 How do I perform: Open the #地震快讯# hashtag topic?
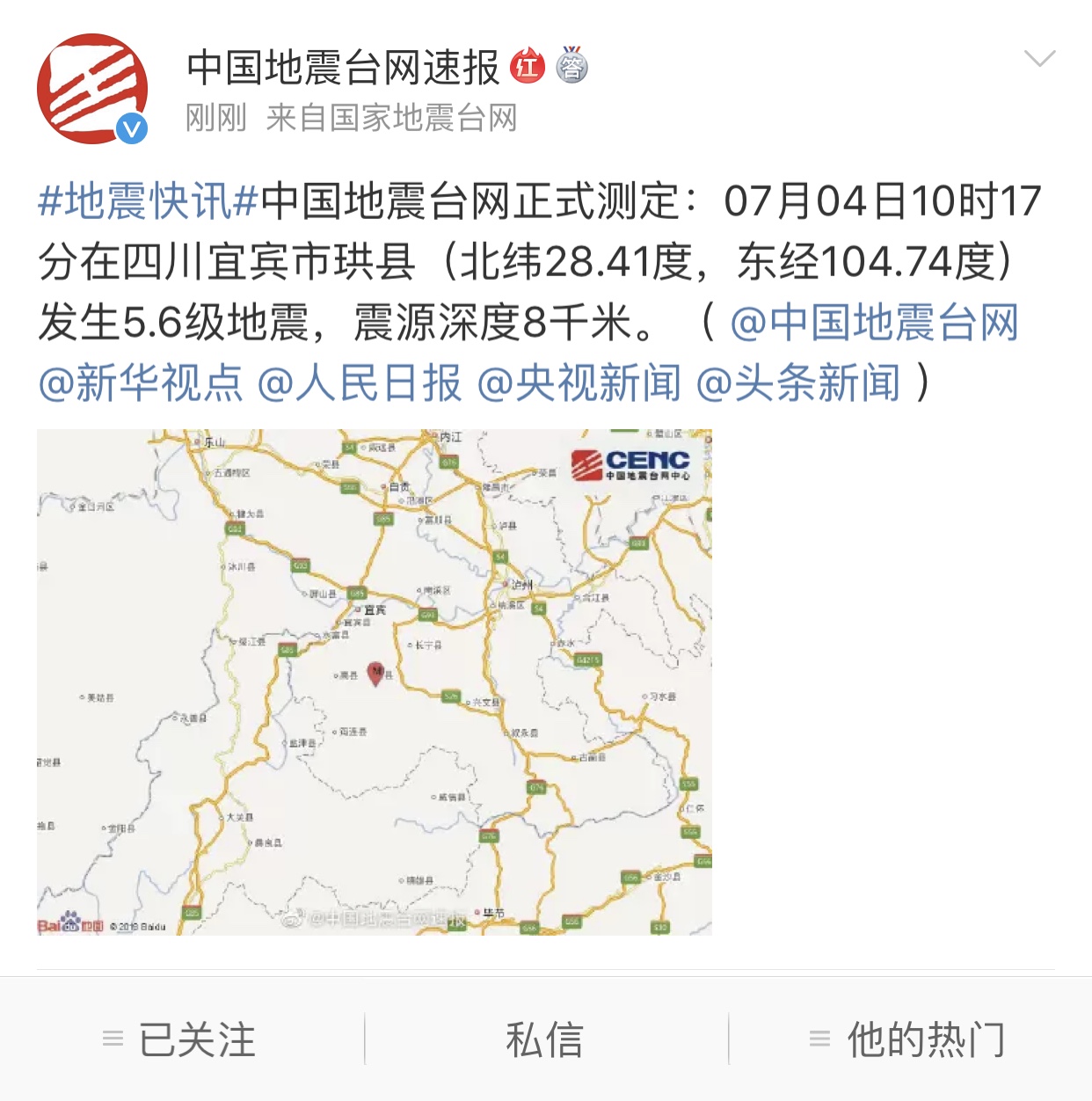tap(148, 201)
